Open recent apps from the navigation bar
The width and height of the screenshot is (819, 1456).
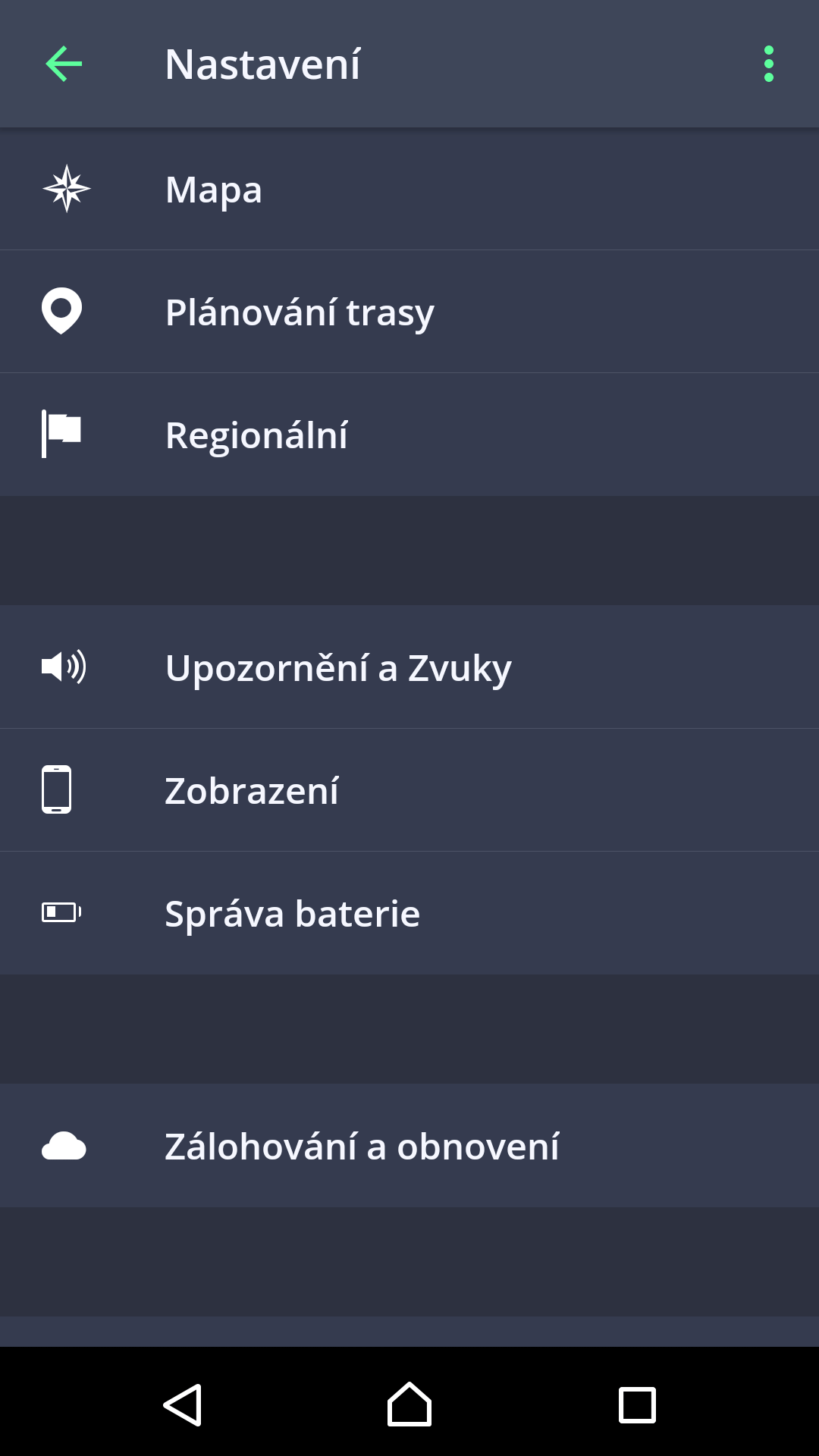[x=637, y=1405]
